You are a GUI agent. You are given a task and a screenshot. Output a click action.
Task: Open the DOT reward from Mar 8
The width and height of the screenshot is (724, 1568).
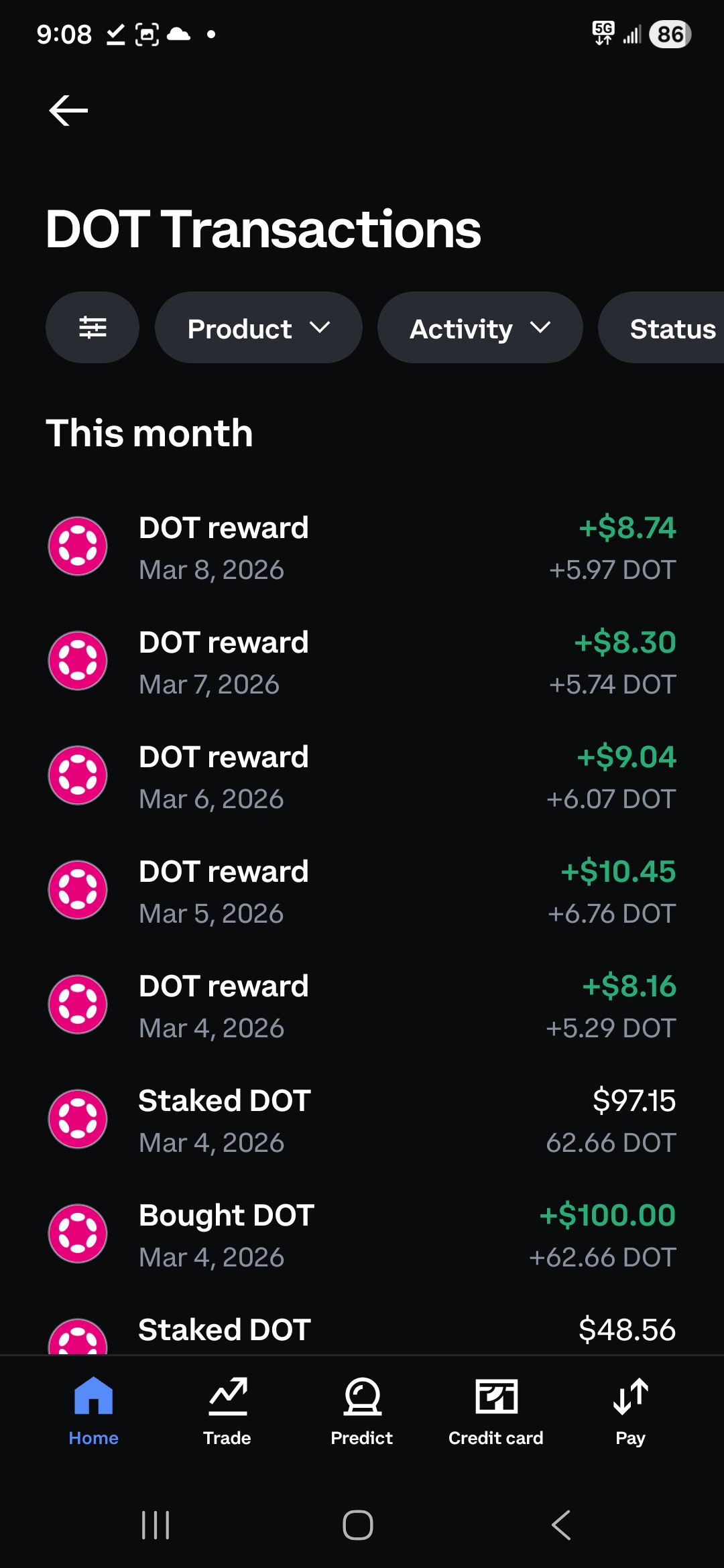tap(362, 547)
